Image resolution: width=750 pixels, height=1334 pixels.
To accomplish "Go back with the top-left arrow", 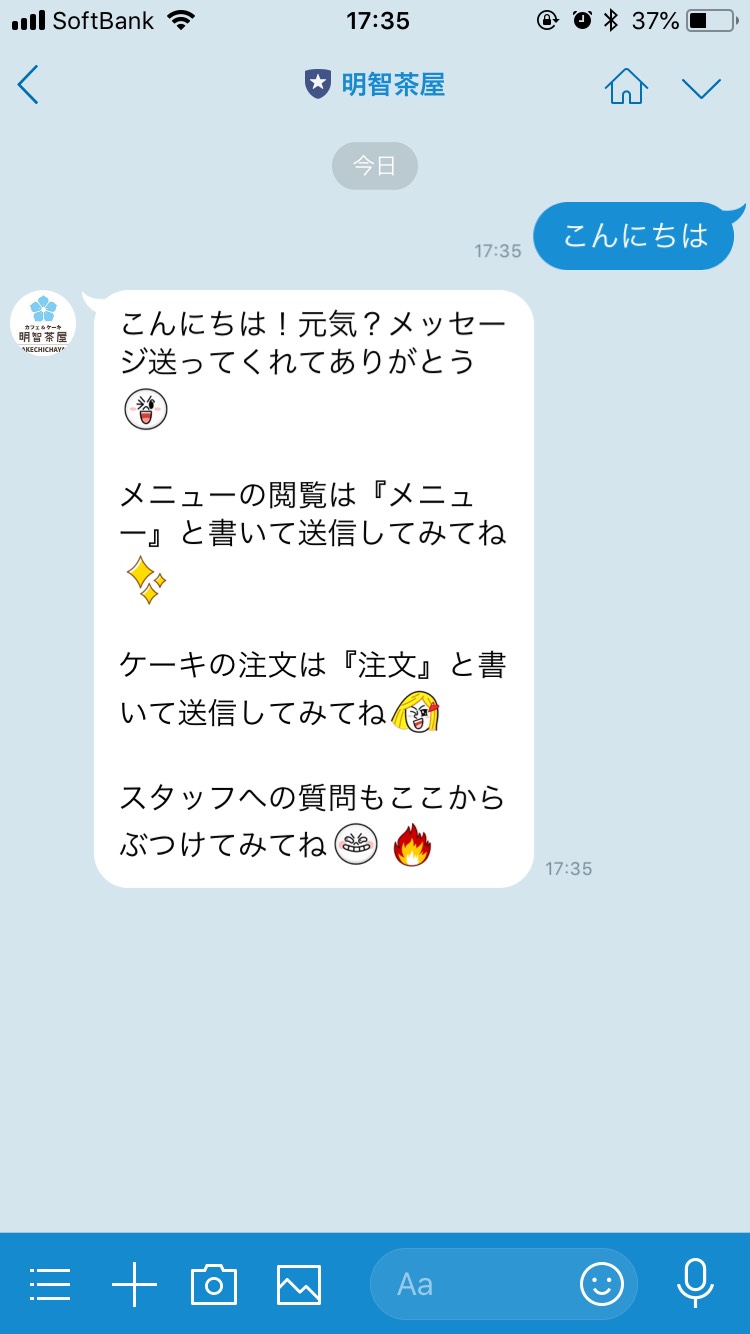I will tap(28, 85).
